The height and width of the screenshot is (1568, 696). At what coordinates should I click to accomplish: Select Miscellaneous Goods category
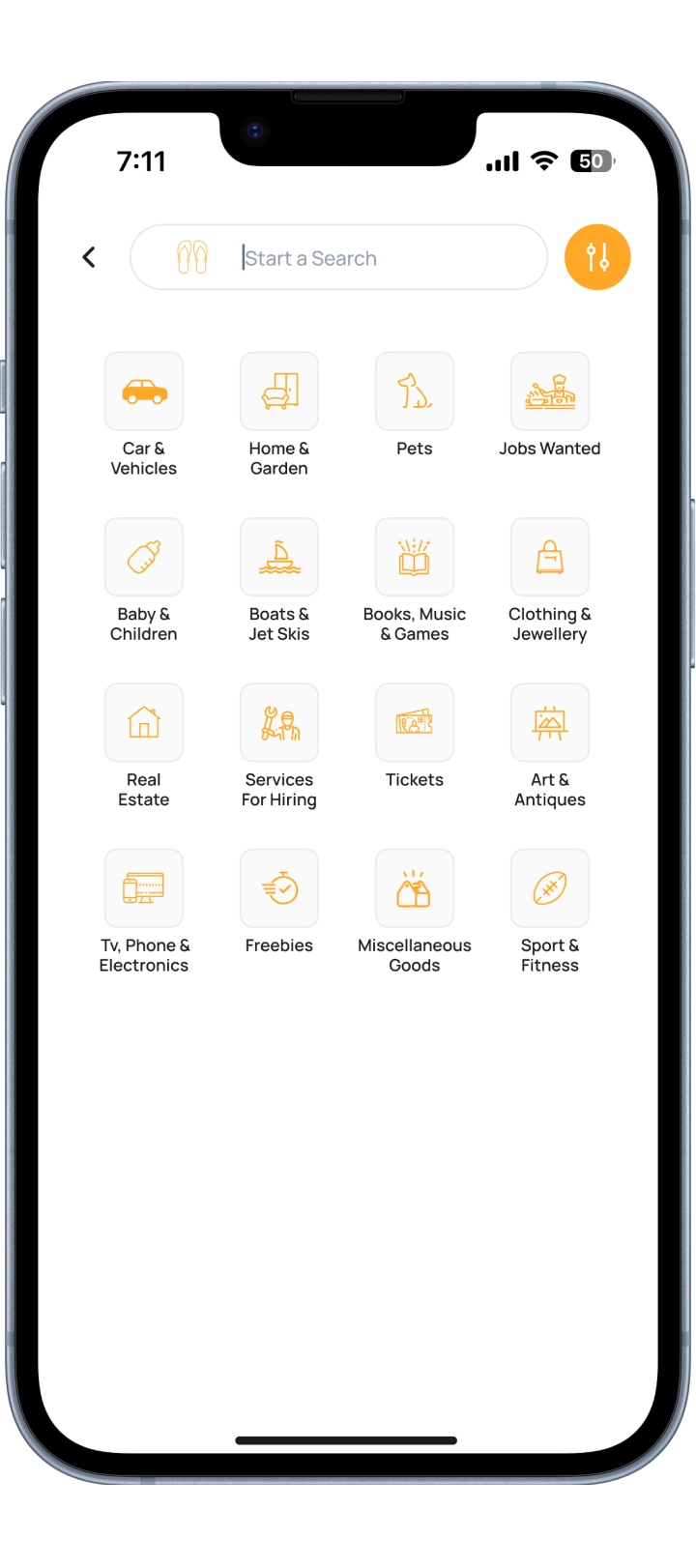coord(415,888)
